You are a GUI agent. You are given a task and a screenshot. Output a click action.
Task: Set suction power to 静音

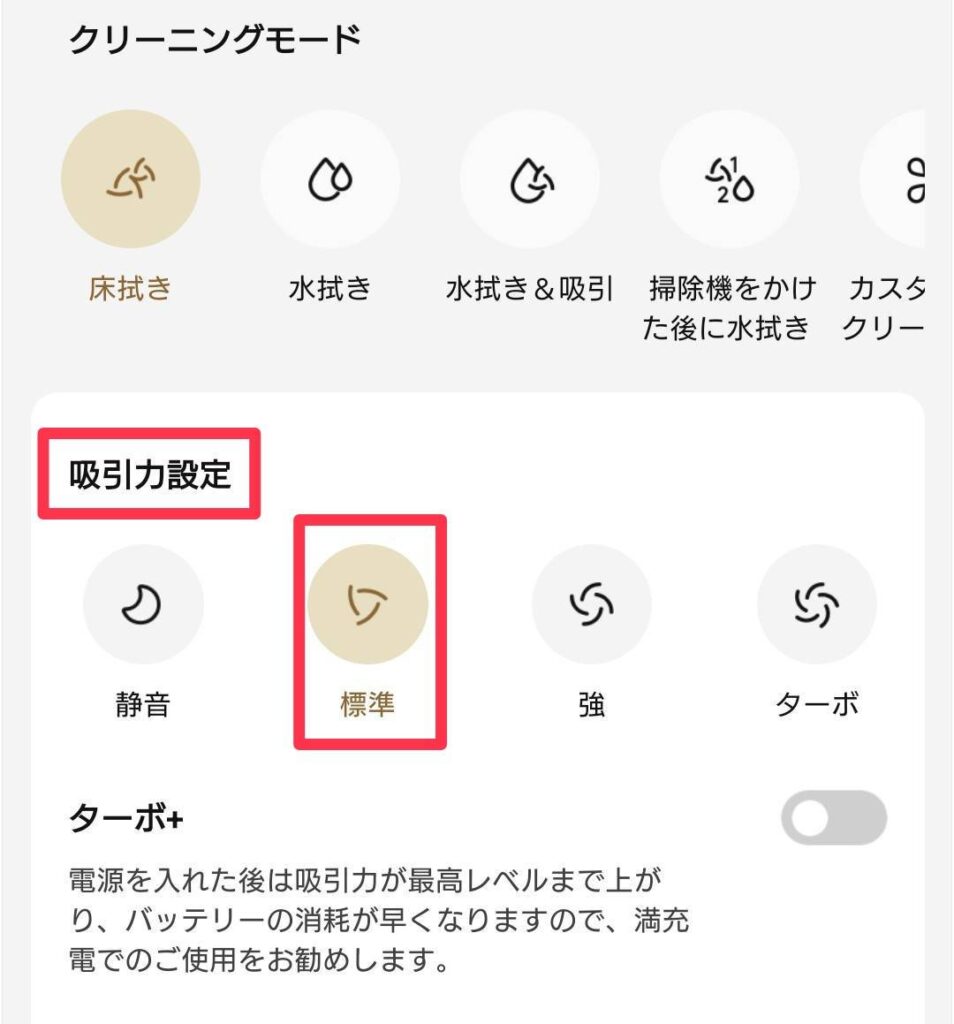click(x=143, y=604)
